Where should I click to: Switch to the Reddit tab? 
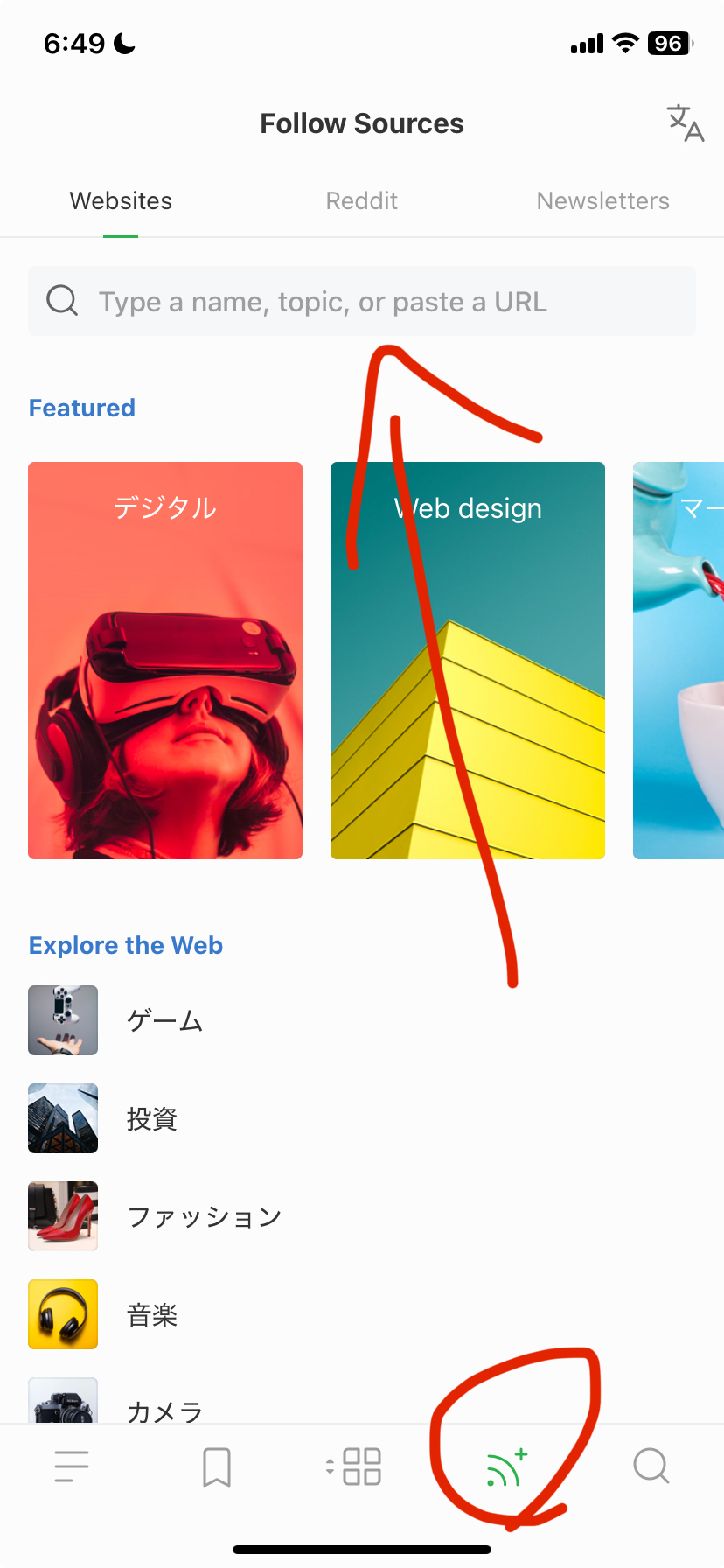(x=361, y=201)
